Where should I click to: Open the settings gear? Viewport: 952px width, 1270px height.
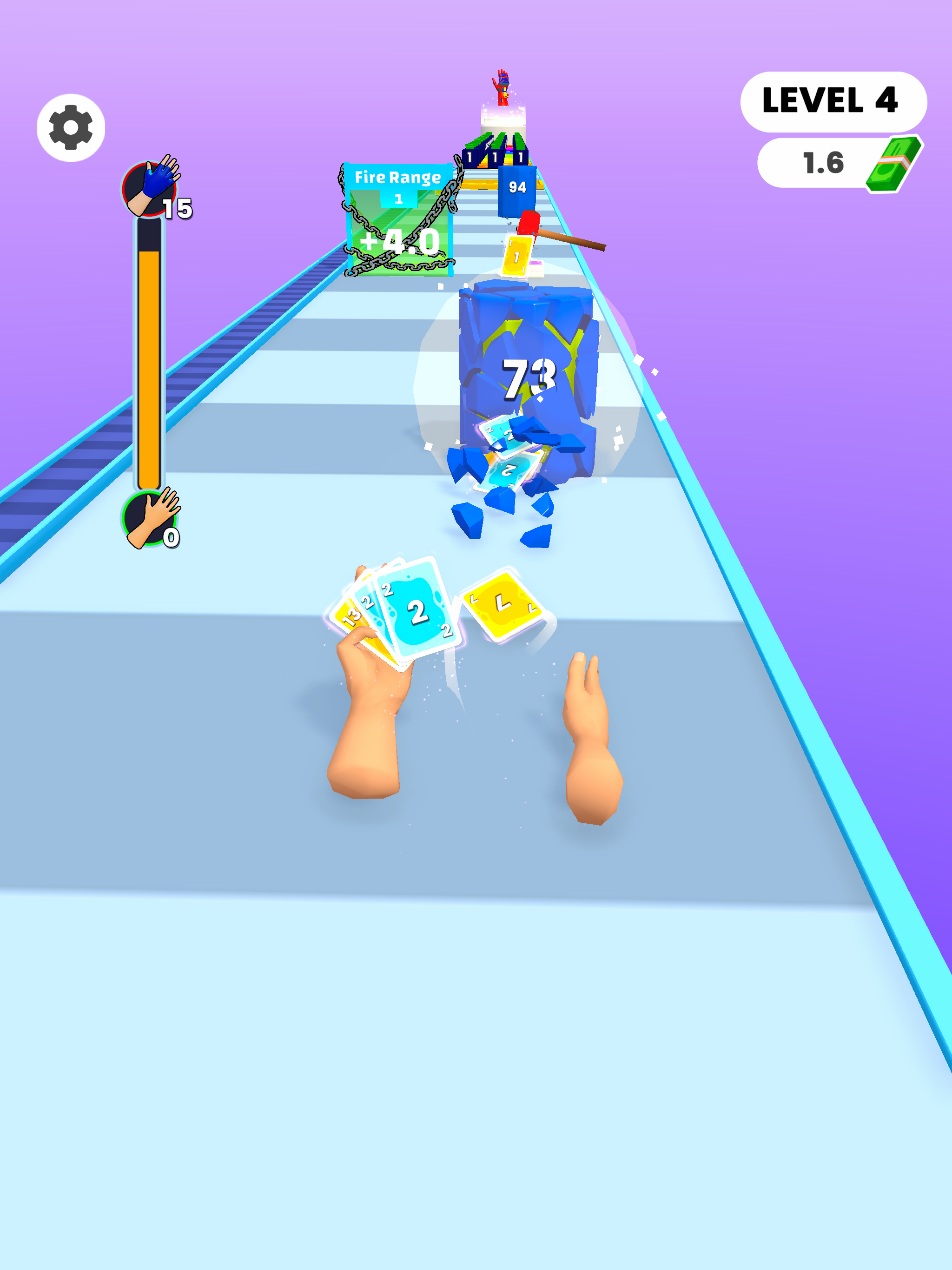71,127
